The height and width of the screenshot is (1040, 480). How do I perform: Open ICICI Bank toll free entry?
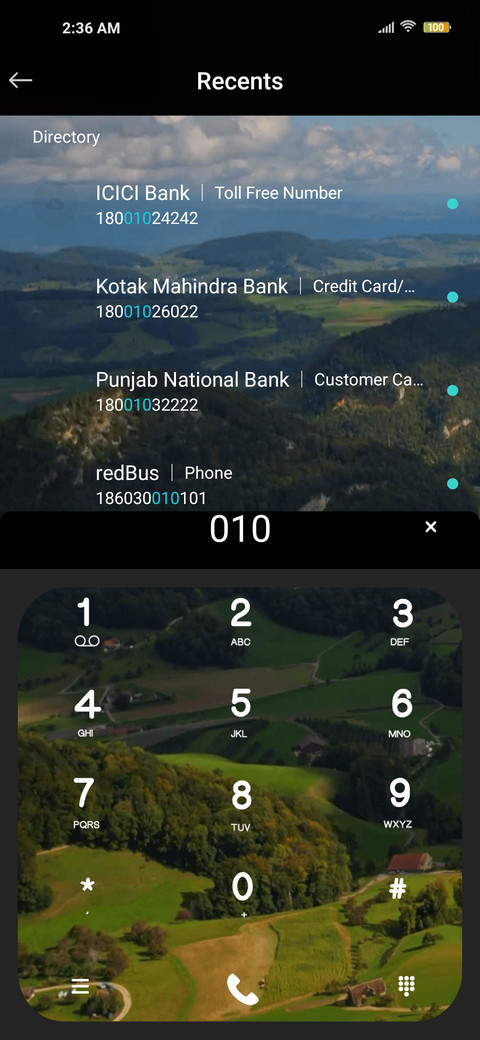point(240,204)
